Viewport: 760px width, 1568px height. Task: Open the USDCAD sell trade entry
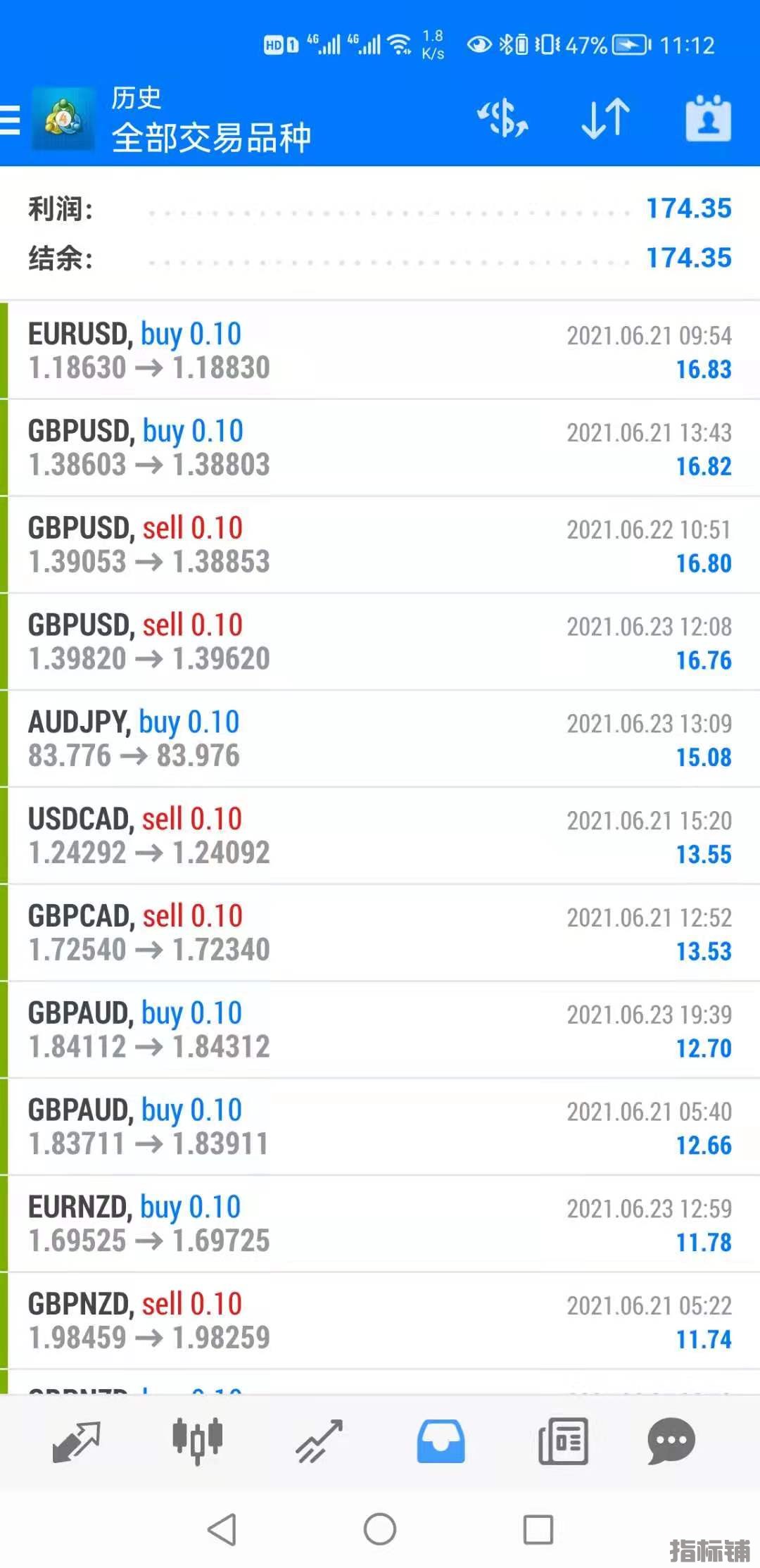coord(380,836)
